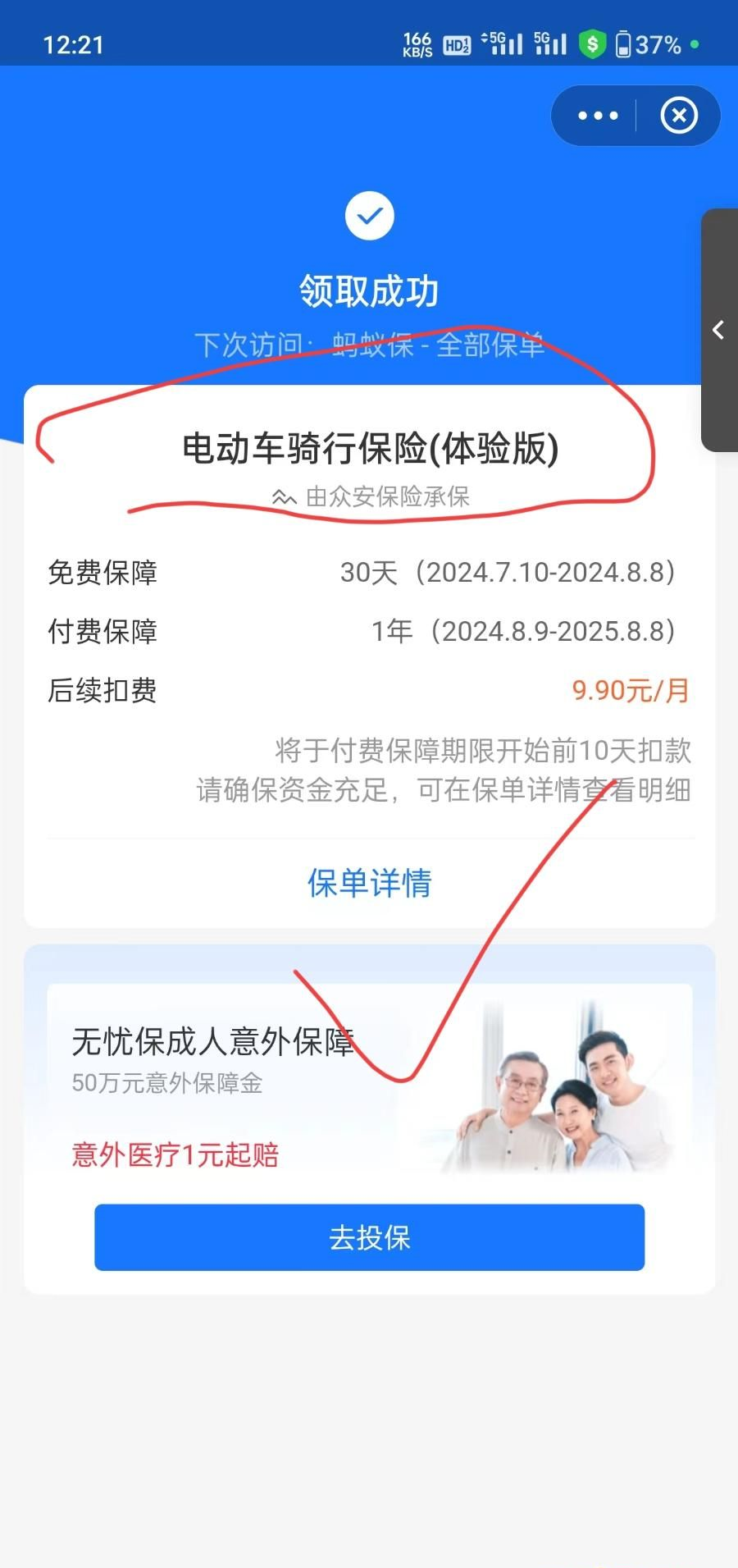Image resolution: width=738 pixels, height=1568 pixels.
Task: Expand the side panel arrow handle
Action: coord(719,330)
